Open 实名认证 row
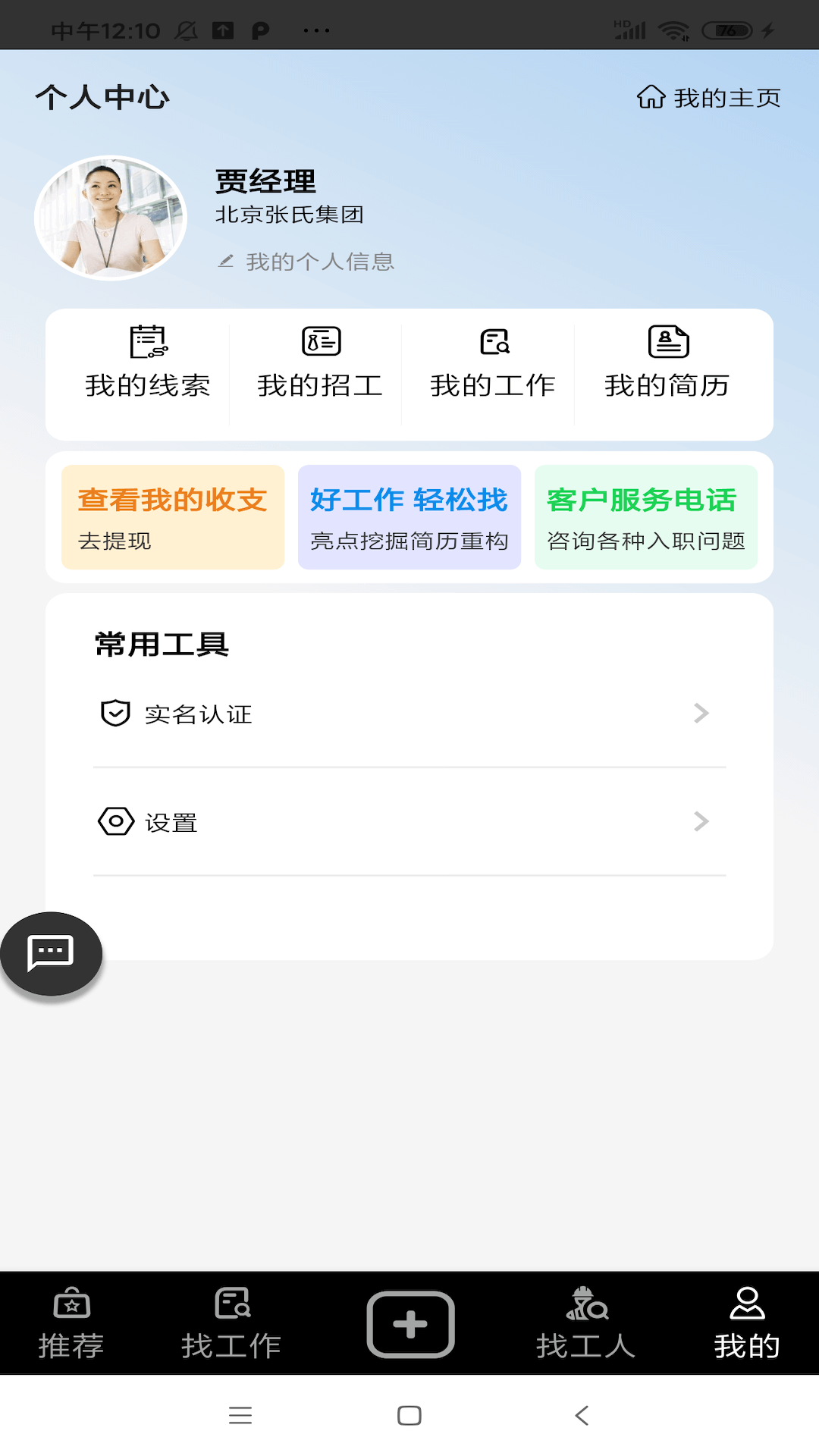Image resolution: width=819 pixels, height=1456 pixels. (409, 714)
